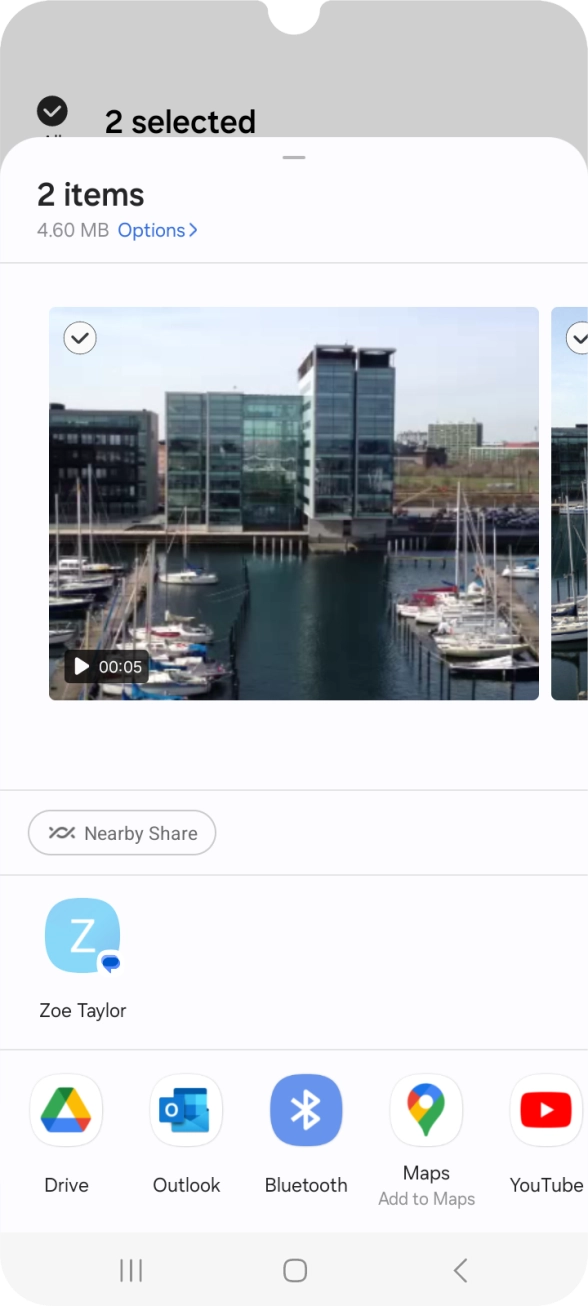This screenshot has height=1306, width=588.
Task: Tap the Nearby Share button
Action: click(x=122, y=833)
